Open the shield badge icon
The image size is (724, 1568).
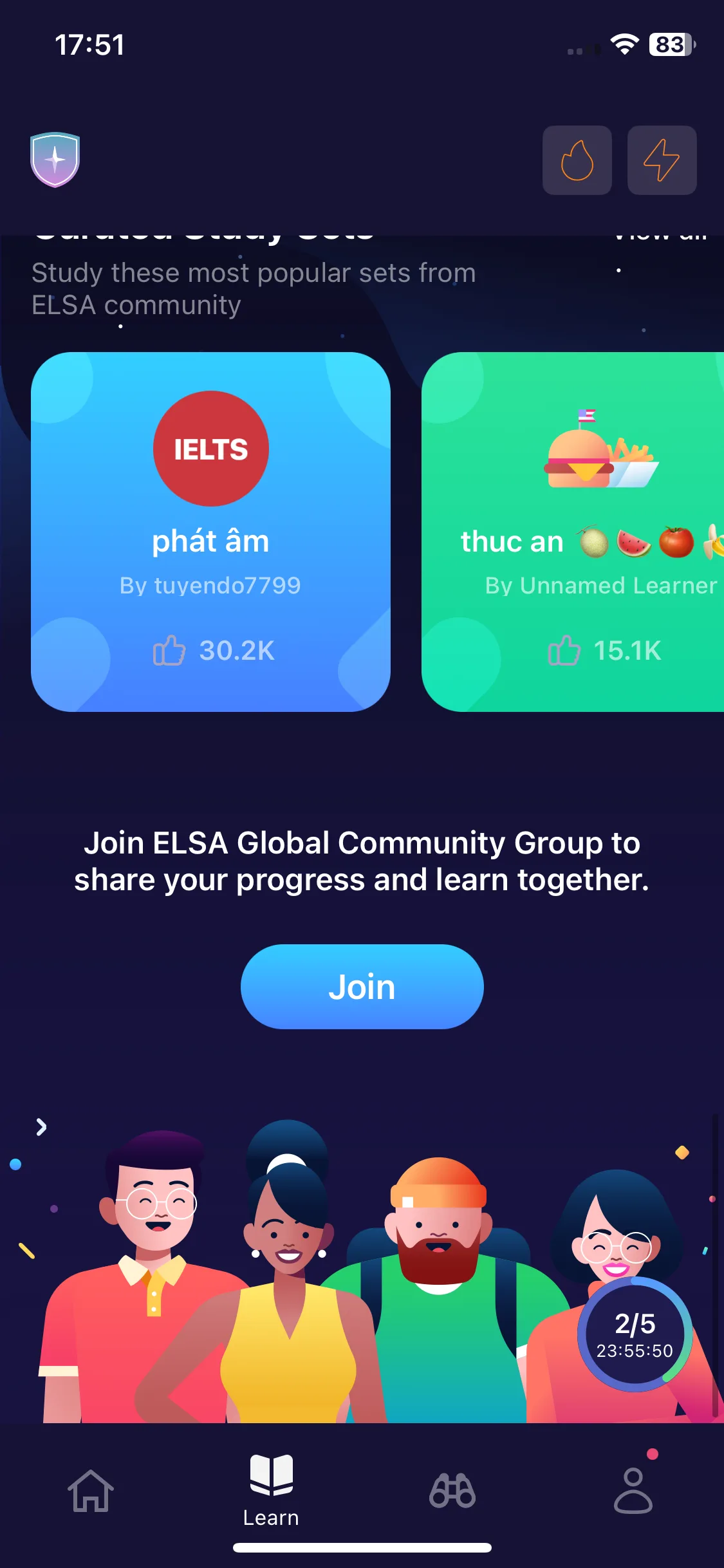click(x=55, y=160)
